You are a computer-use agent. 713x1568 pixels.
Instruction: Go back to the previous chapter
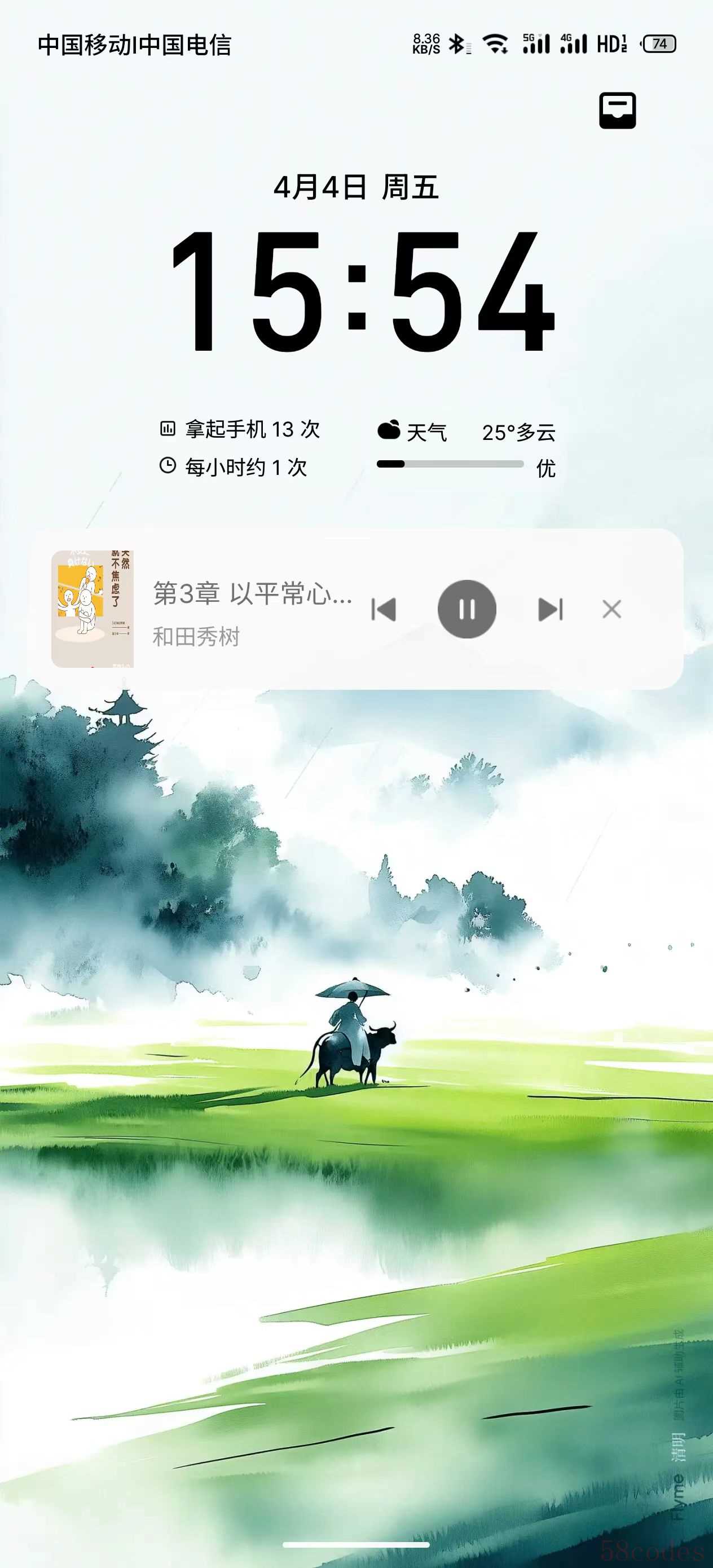coord(384,609)
